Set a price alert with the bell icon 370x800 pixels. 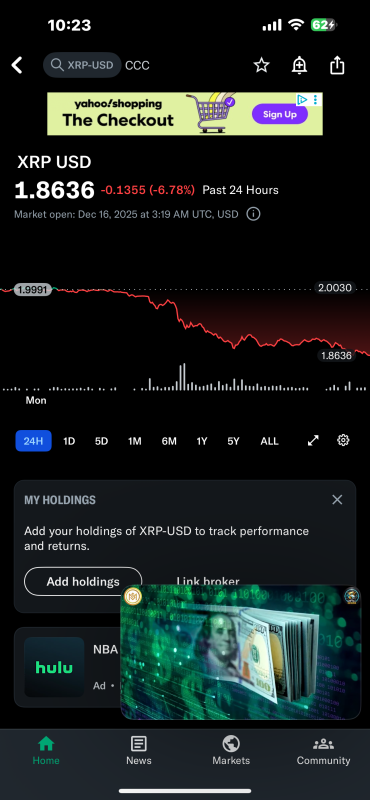click(299, 65)
